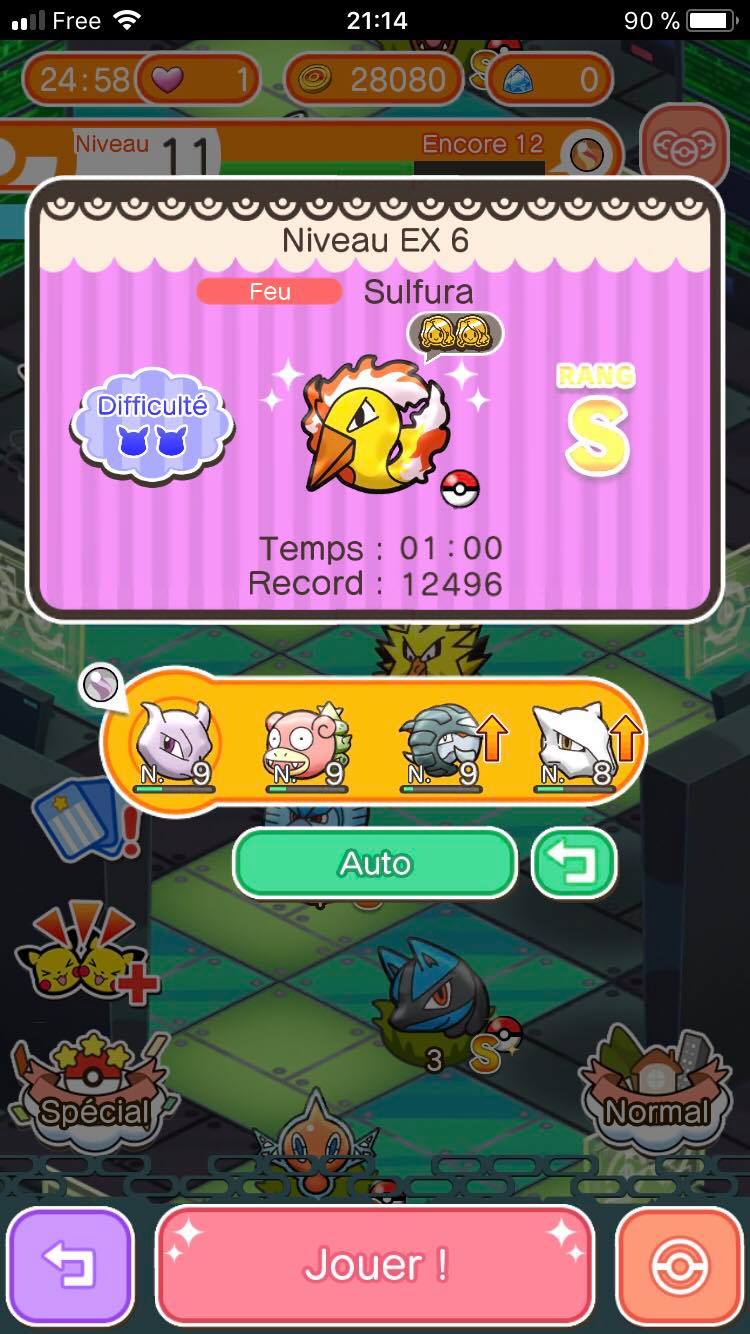Reset the team with the green arrow button

tap(574, 862)
